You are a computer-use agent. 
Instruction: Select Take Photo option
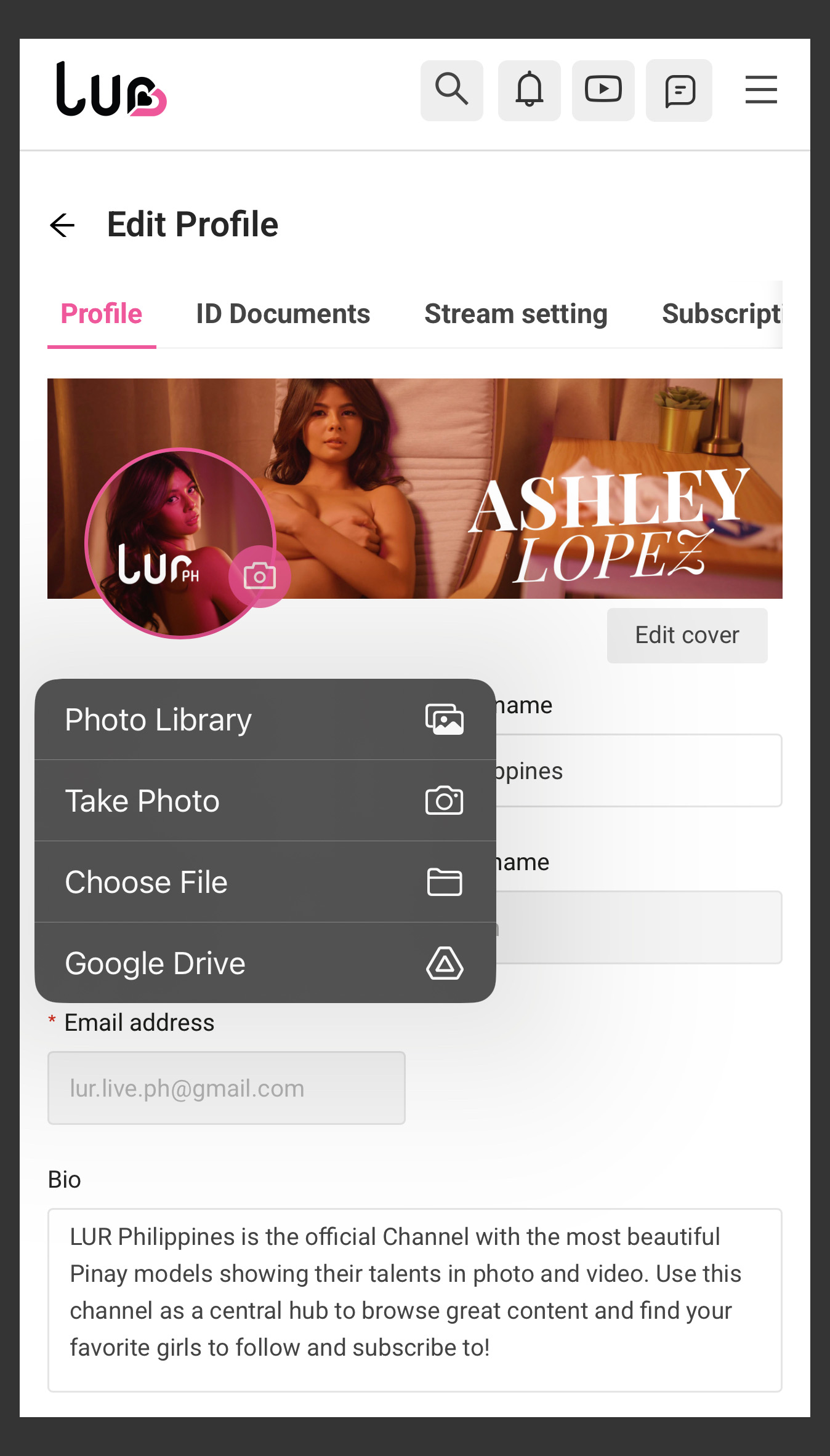(x=265, y=801)
